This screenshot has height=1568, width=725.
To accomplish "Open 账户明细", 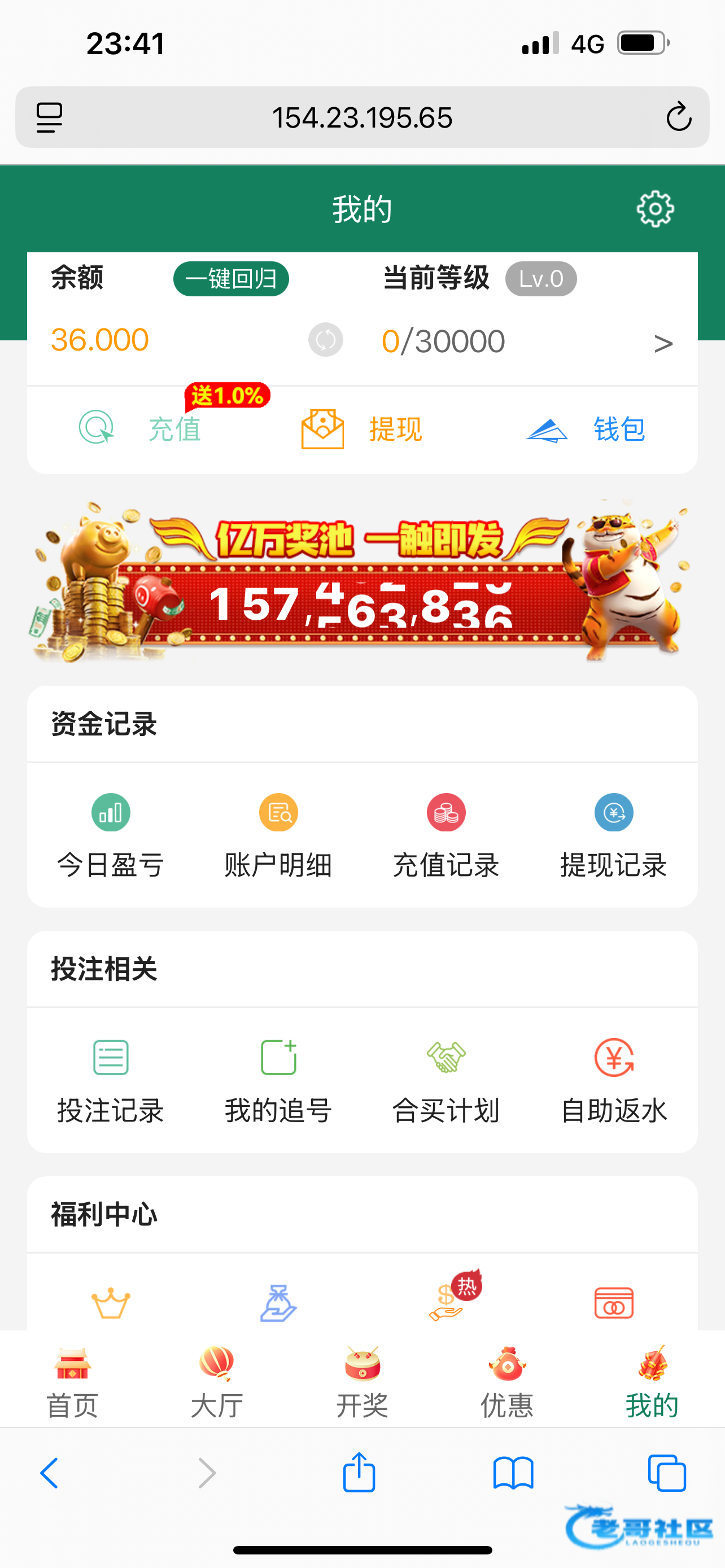I will [x=278, y=836].
